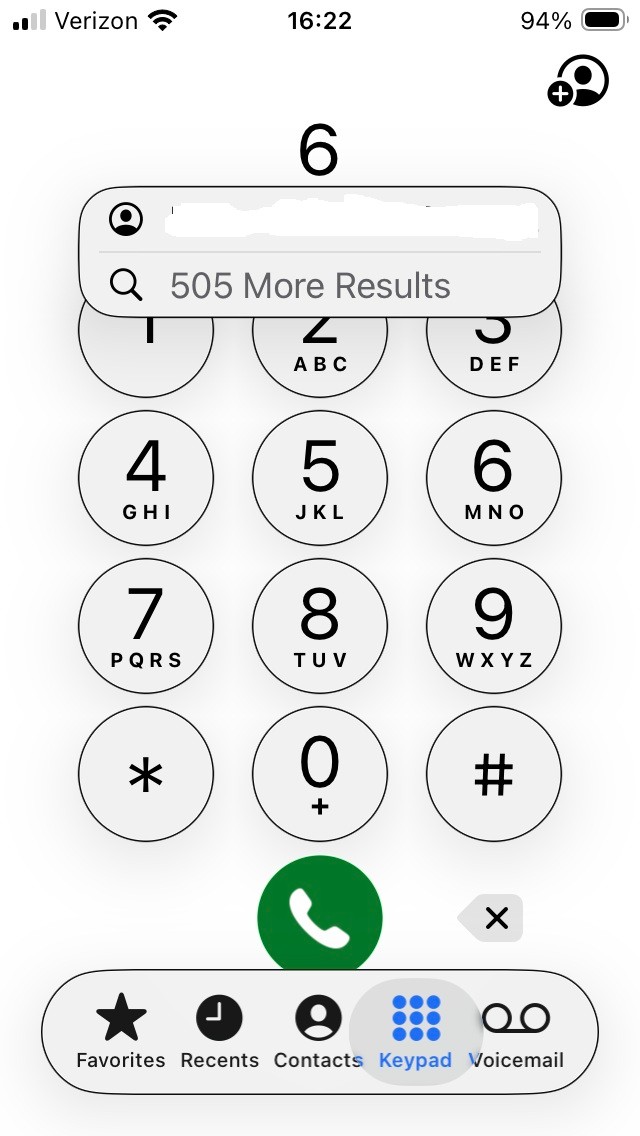Dial digit 5 on the keypad
This screenshot has height=1136, width=640.
click(x=320, y=477)
